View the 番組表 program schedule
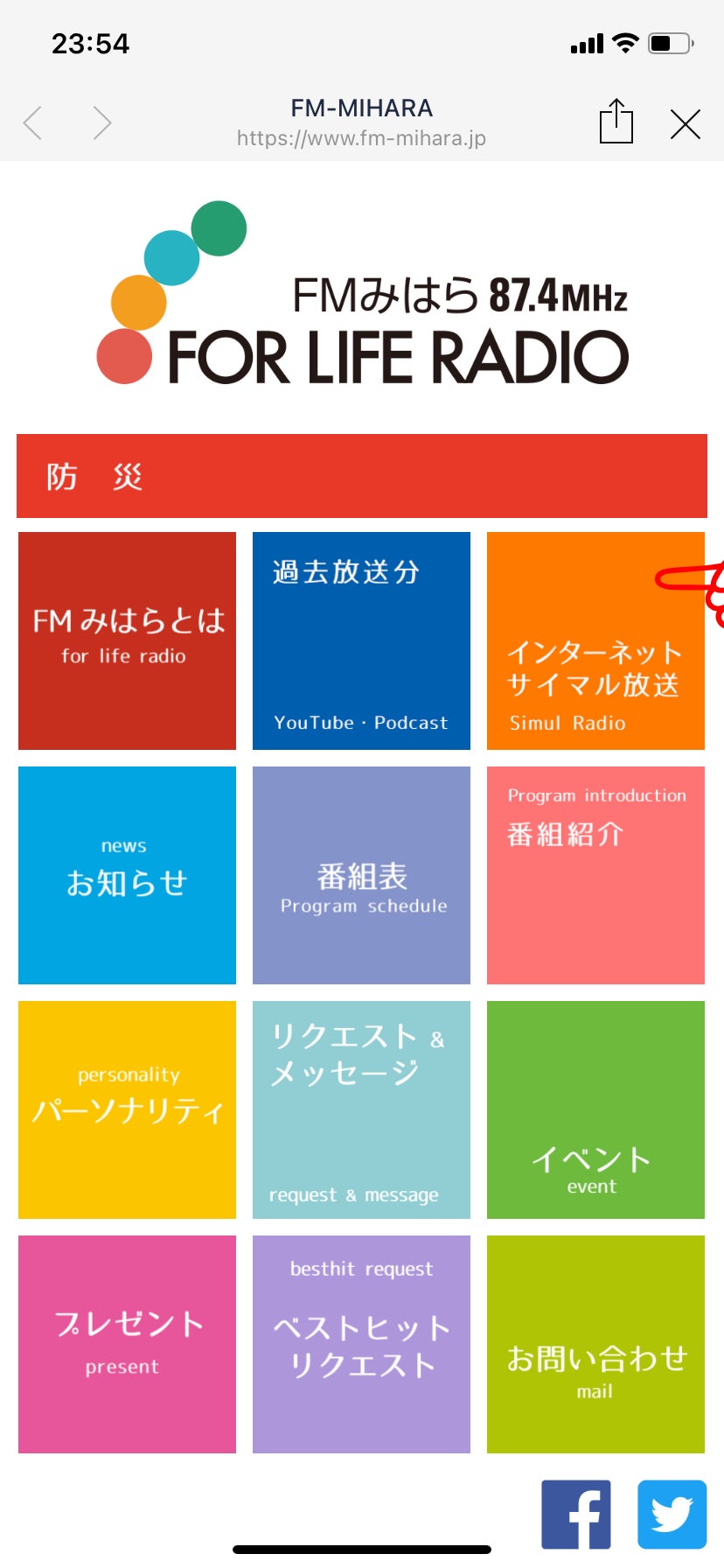 point(361,875)
